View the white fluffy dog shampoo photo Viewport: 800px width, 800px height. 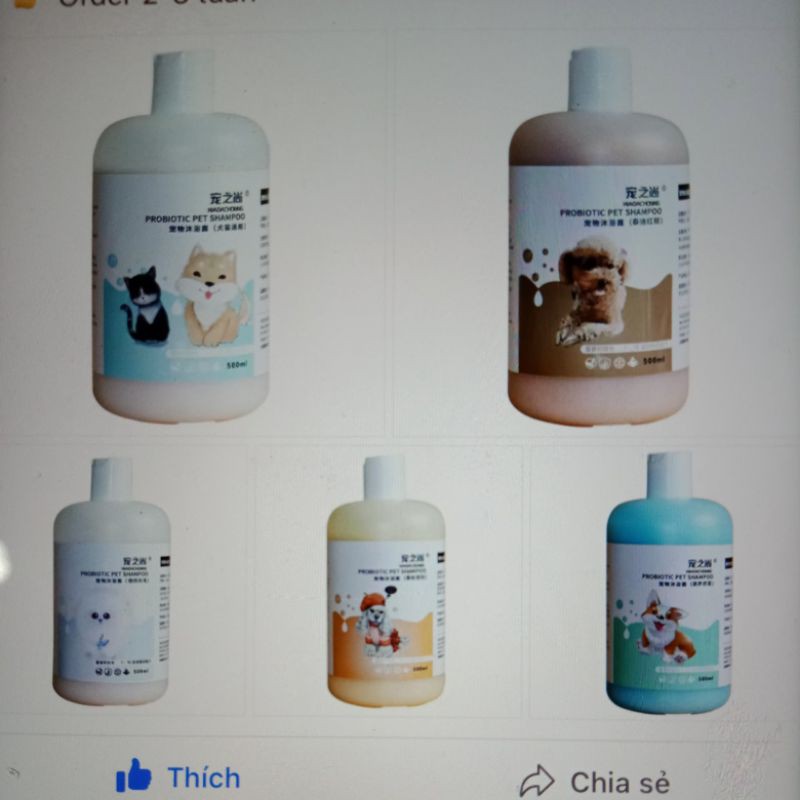[x=112, y=585]
